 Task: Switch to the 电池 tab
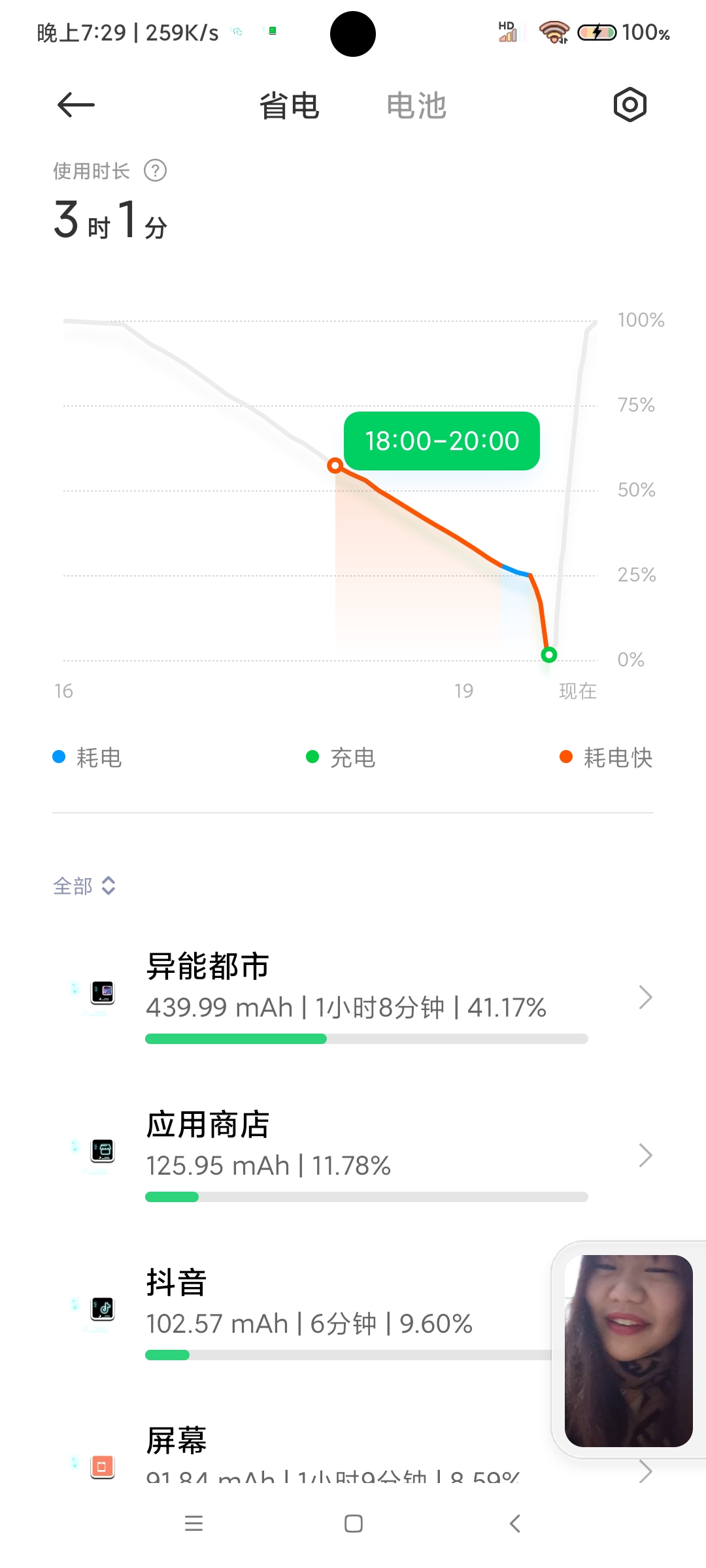pos(416,106)
